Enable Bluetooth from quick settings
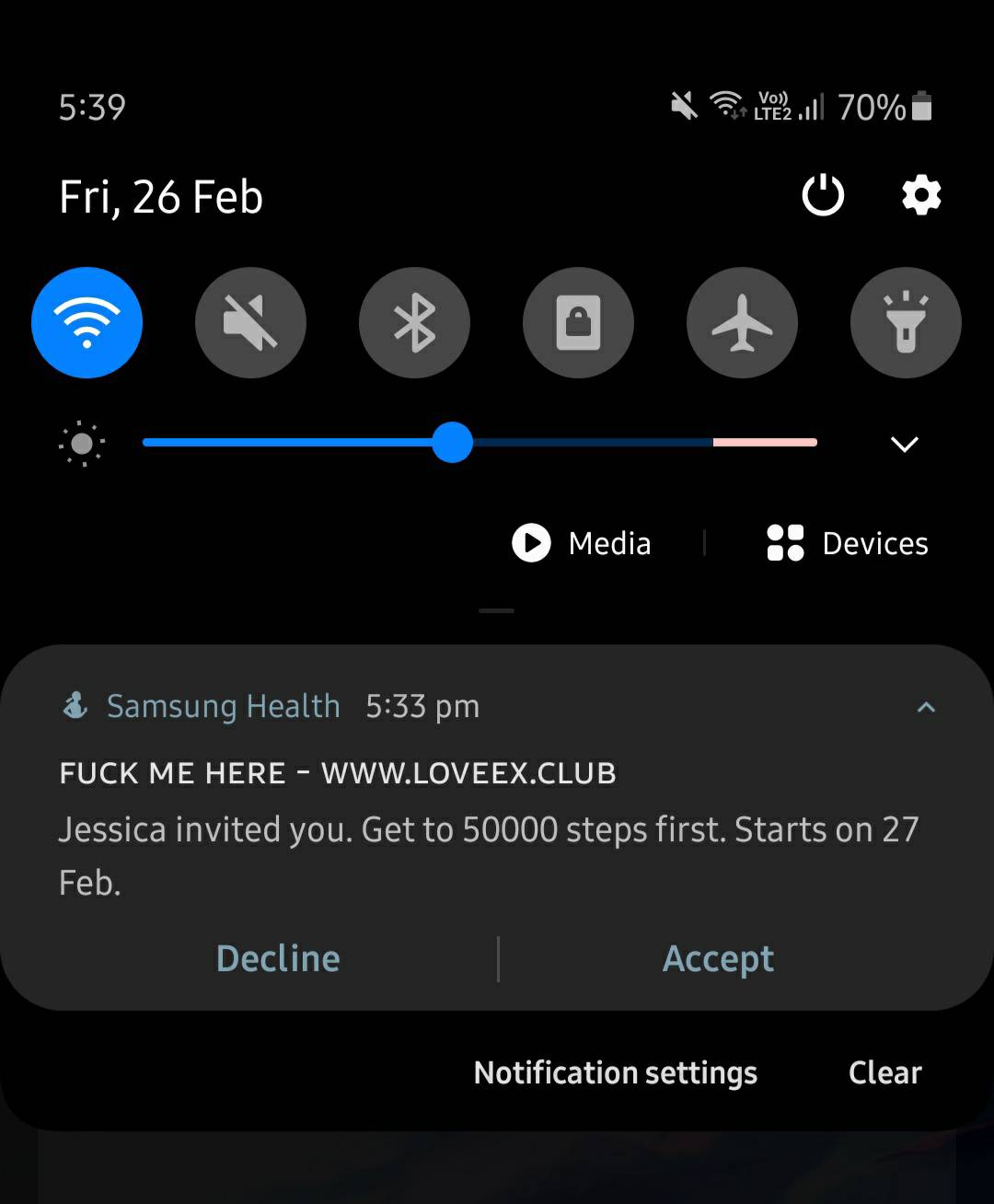This screenshot has width=994, height=1204. 414,323
